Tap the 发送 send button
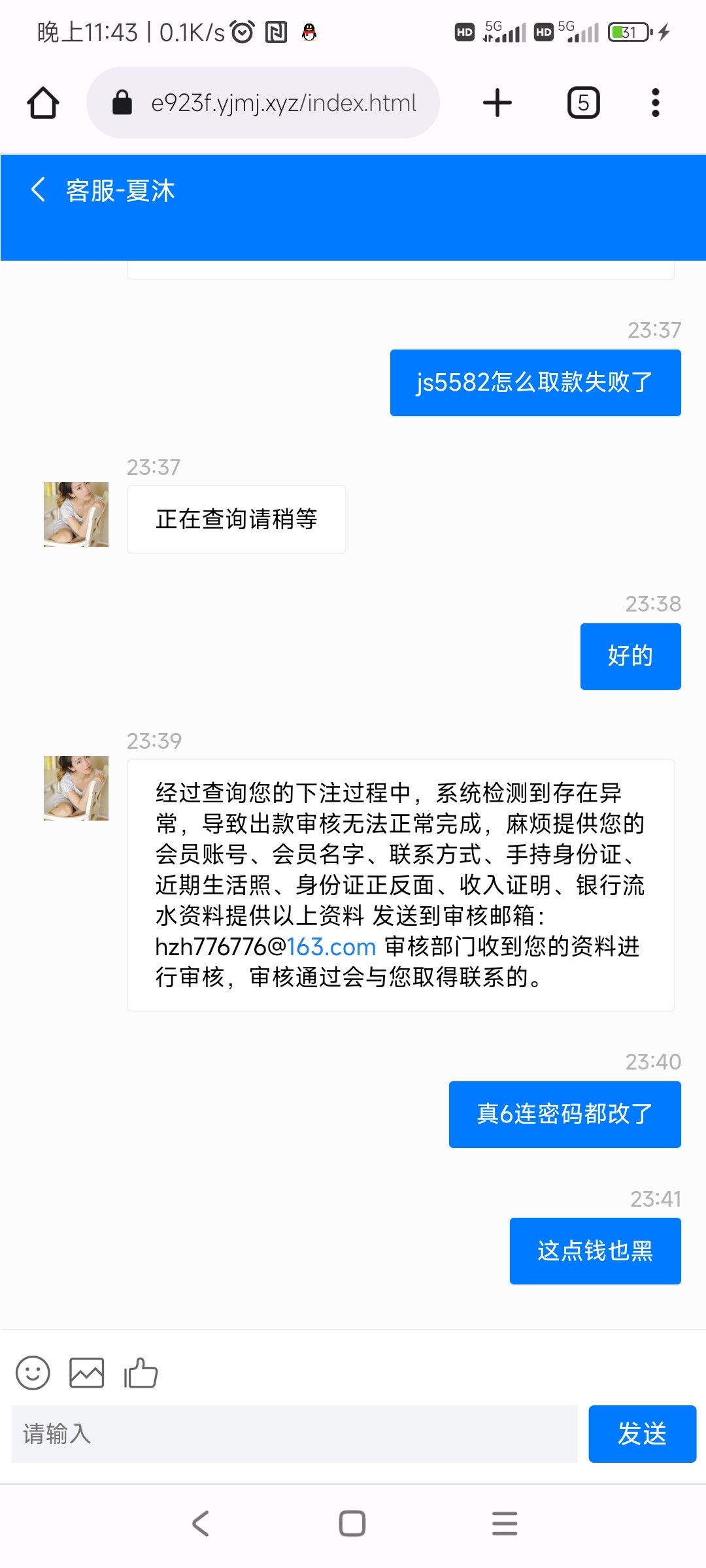The image size is (706, 1568). [x=642, y=1434]
